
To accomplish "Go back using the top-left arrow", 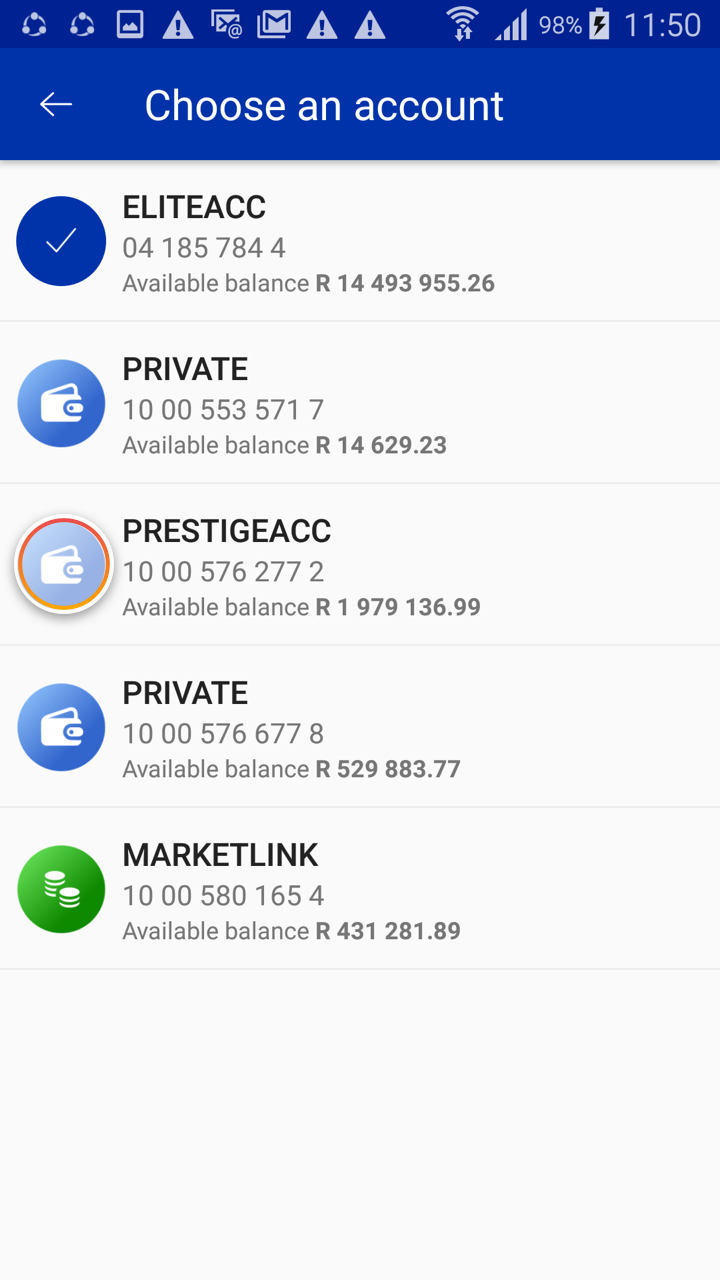I will [56, 105].
